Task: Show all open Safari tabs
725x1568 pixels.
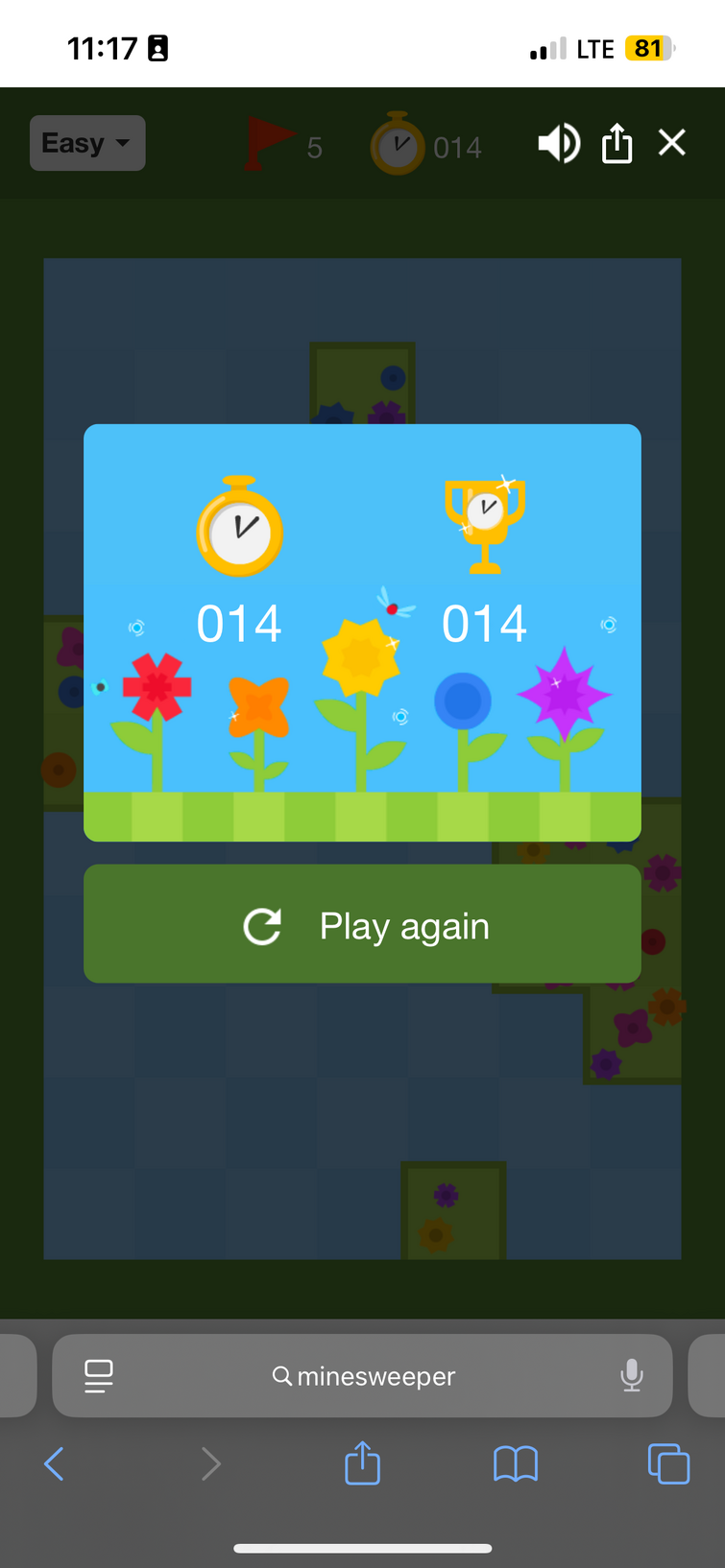Action: click(668, 1463)
